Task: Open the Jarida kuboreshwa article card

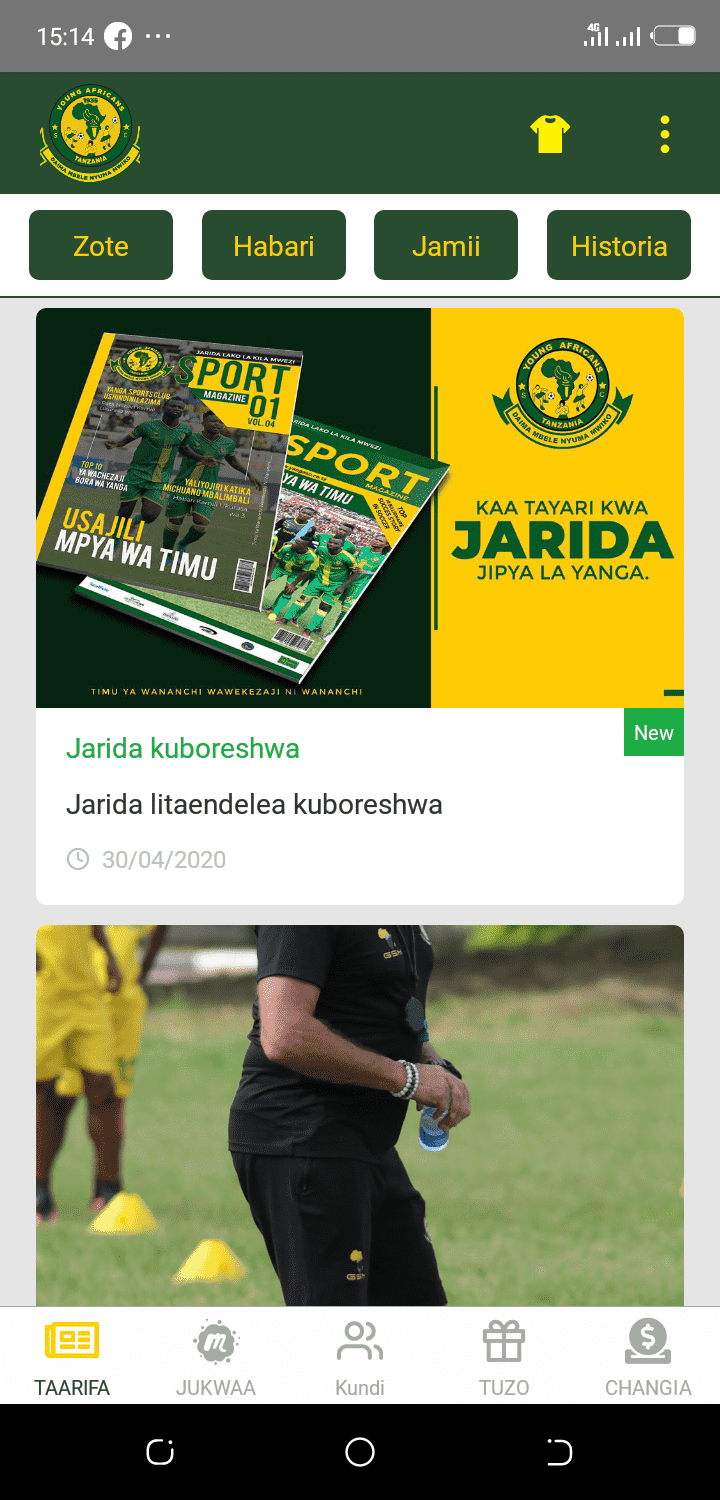Action: pyautogui.click(x=360, y=606)
